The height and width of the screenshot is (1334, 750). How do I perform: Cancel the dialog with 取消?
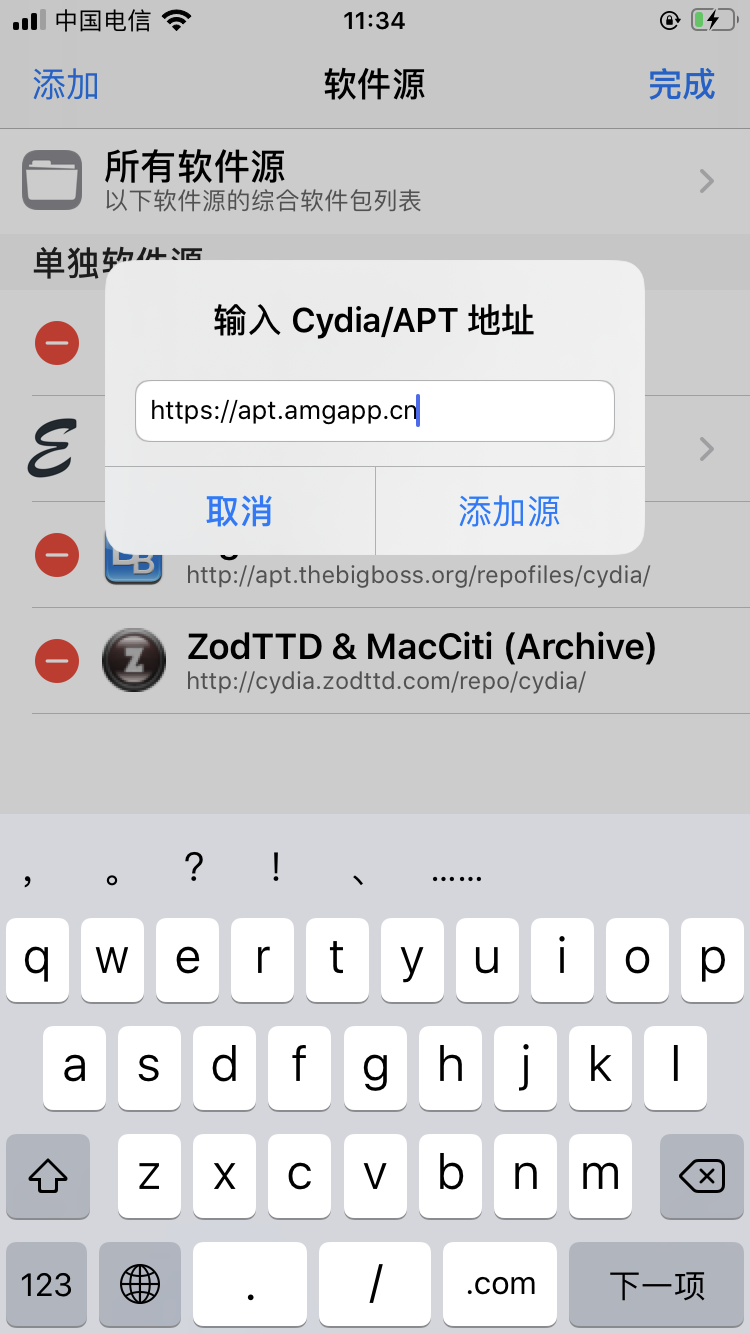pyautogui.click(x=239, y=511)
